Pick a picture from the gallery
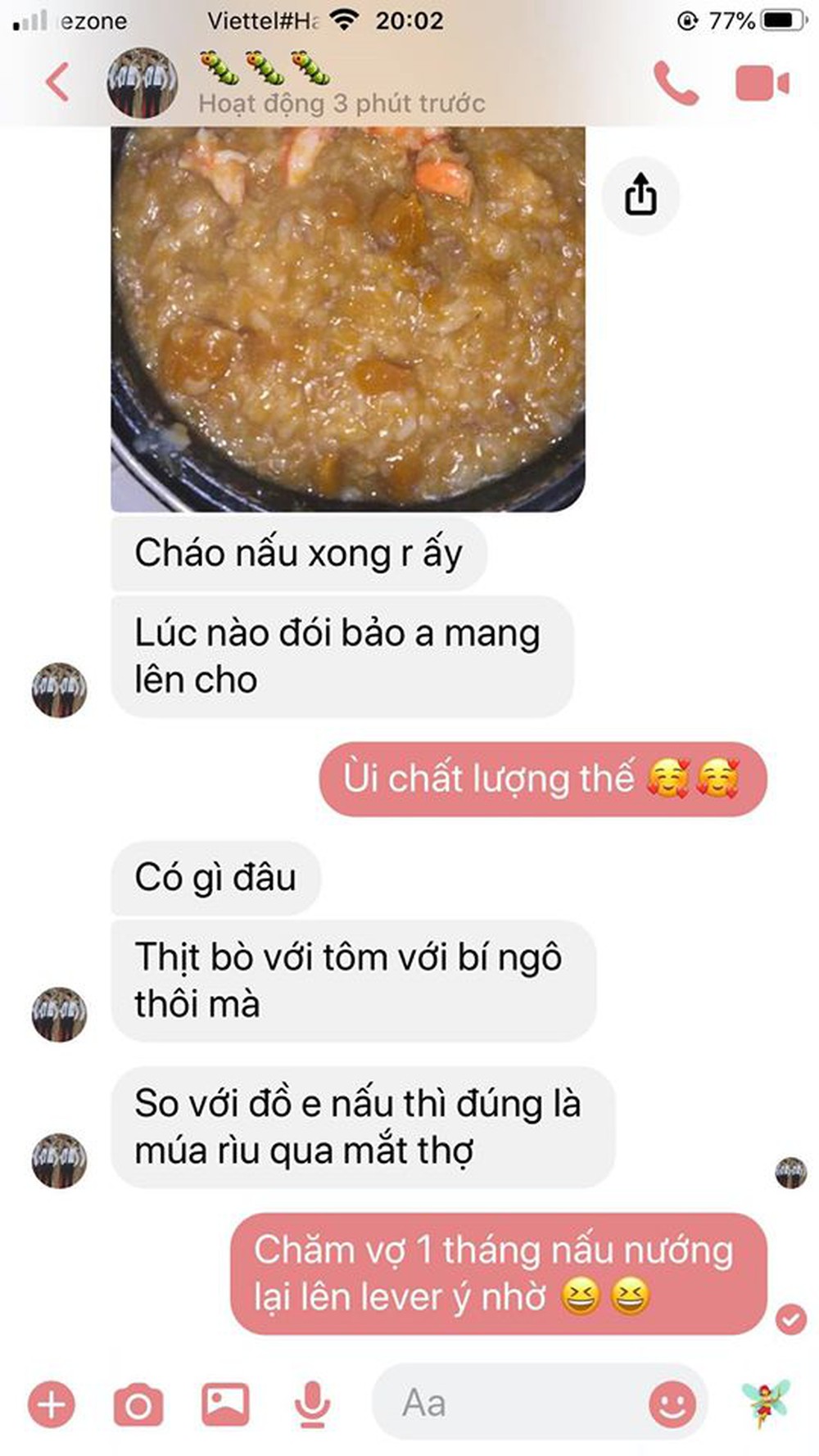Screen dimensions: 819x1456 (x=225, y=1404)
